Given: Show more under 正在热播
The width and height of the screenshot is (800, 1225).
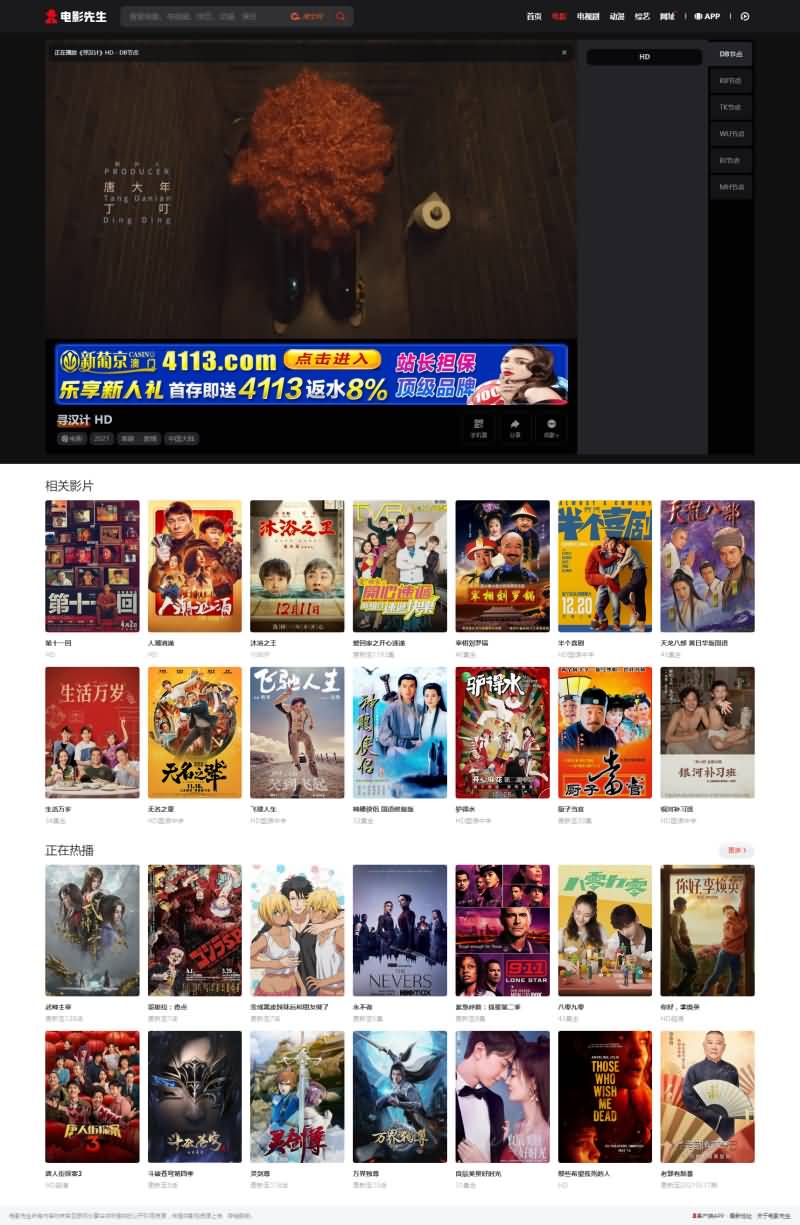Looking at the screenshot, I should [735, 850].
